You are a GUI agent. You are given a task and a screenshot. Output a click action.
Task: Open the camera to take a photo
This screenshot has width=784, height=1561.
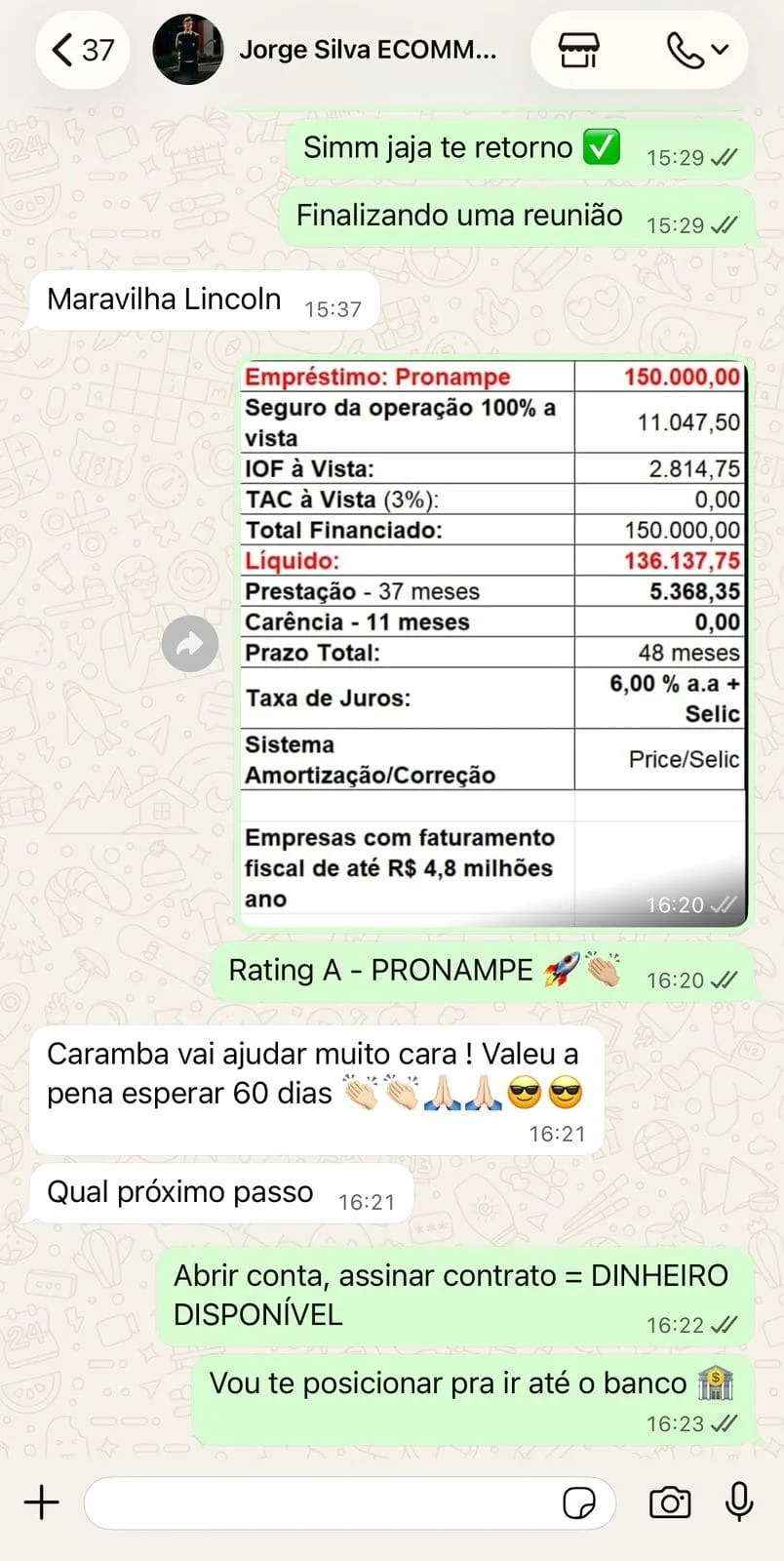pos(668,1502)
